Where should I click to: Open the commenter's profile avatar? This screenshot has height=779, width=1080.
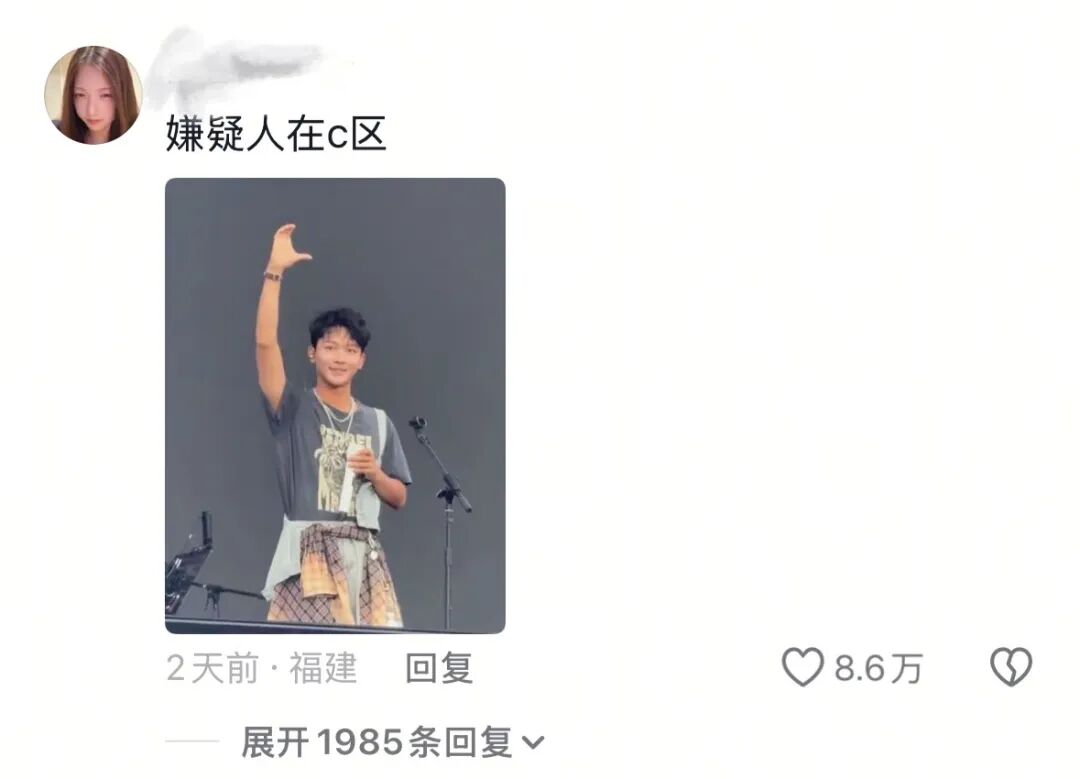pyautogui.click(x=93, y=95)
